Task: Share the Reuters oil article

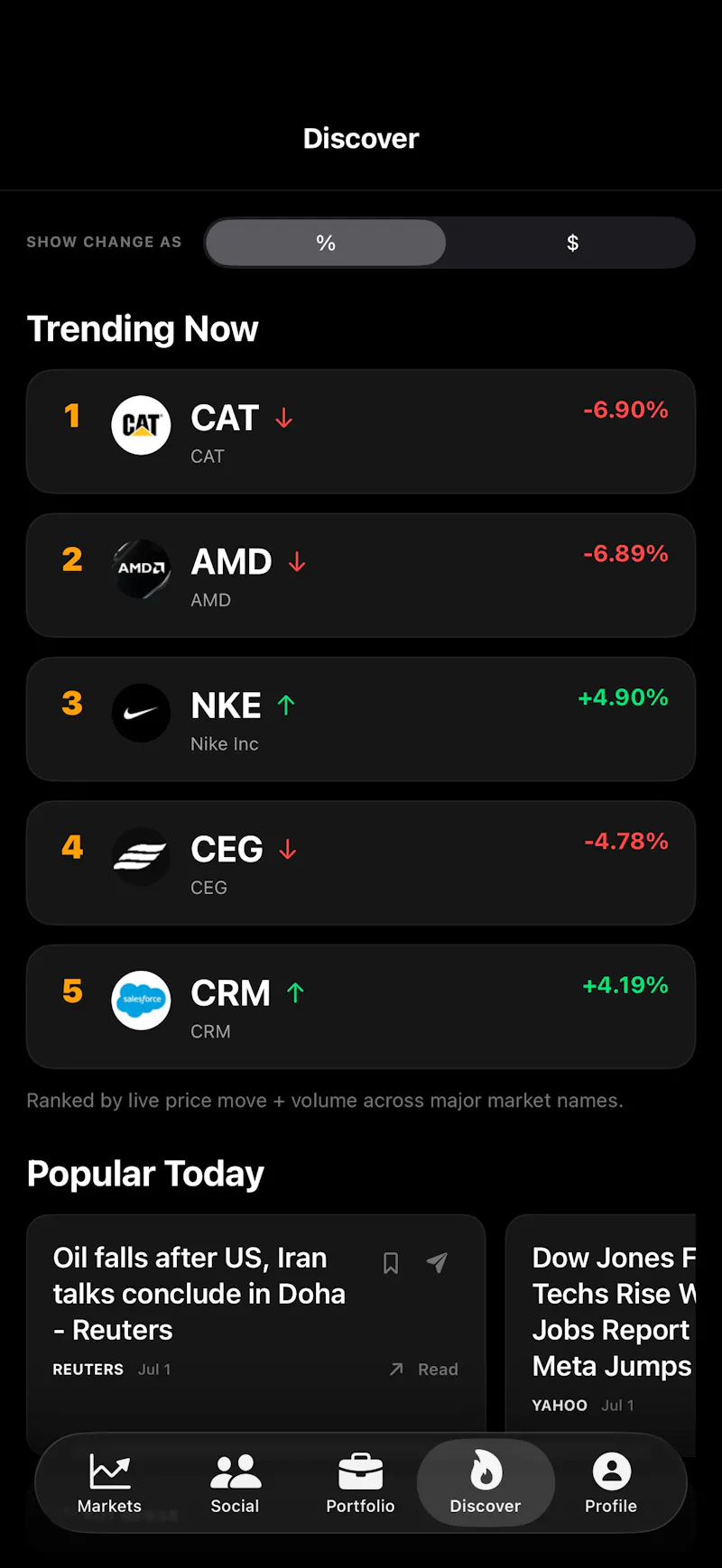Action: pos(437,1263)
